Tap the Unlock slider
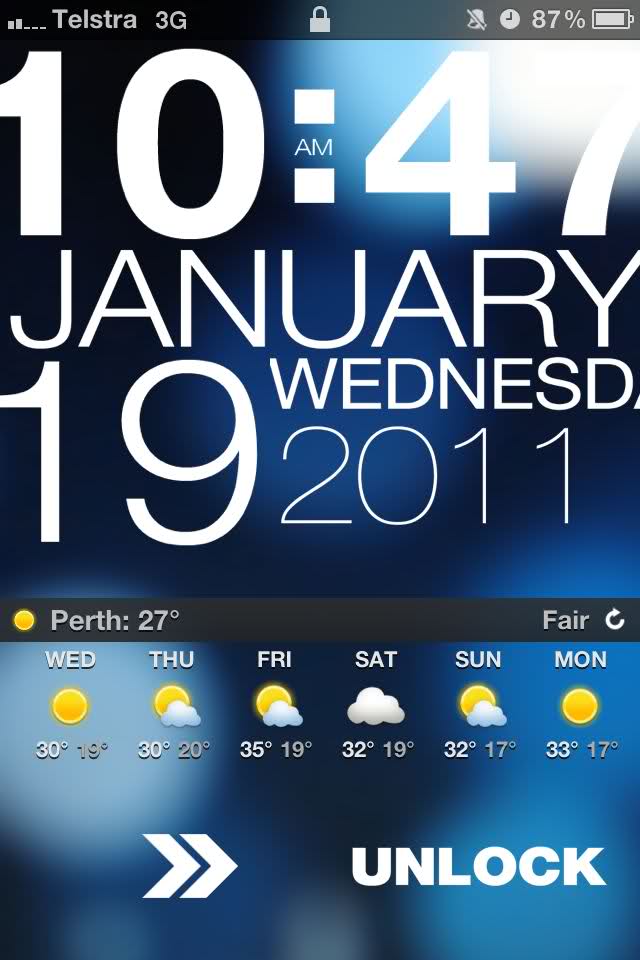Image resolution: width=640 pixels, height=960 pixels. point(190,865)
